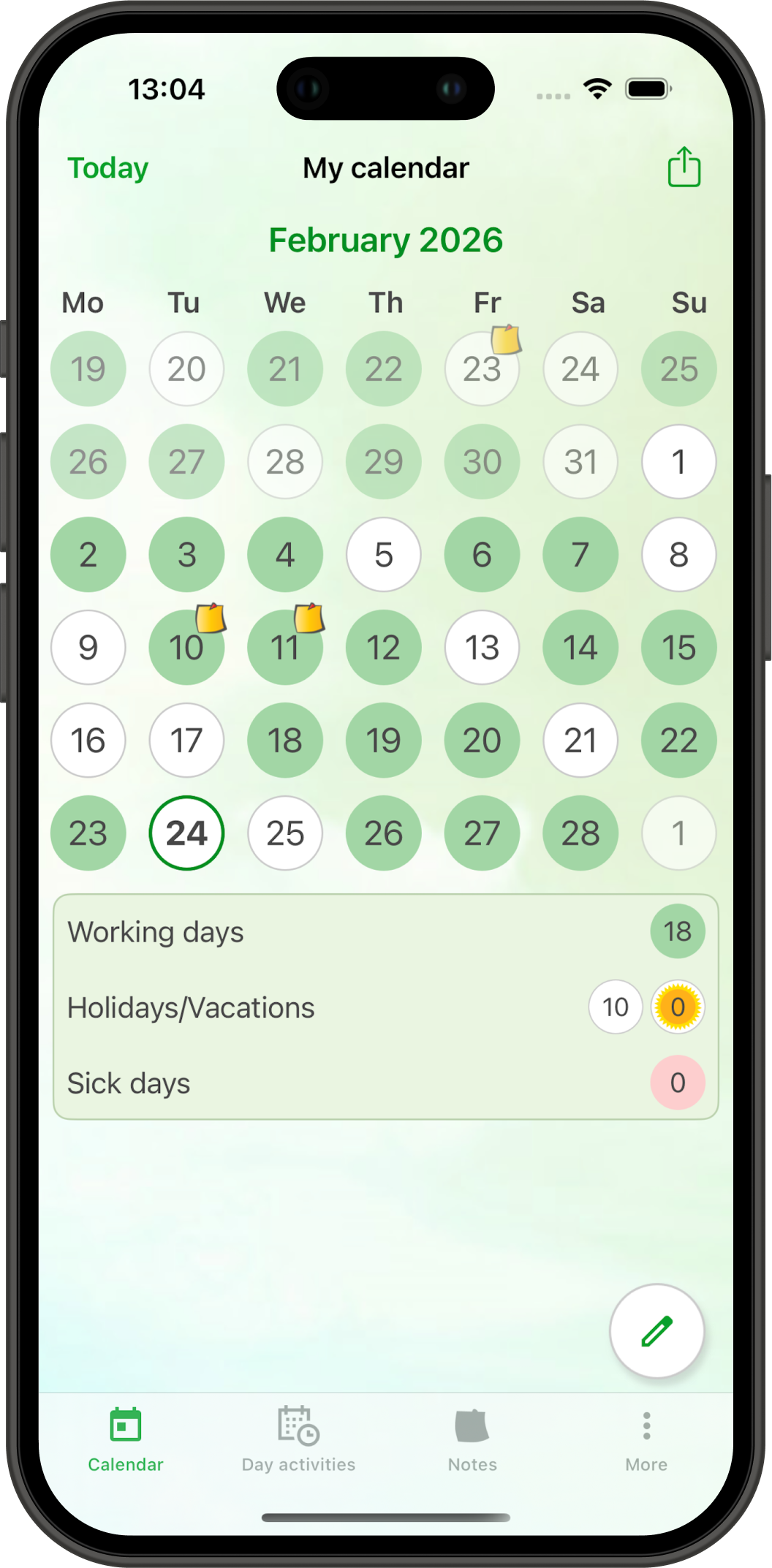Tap the sun icon next to Holidays/Vacations
Image resolution: width=772 pixels, height=1568 pixels.
[678, 1007]
